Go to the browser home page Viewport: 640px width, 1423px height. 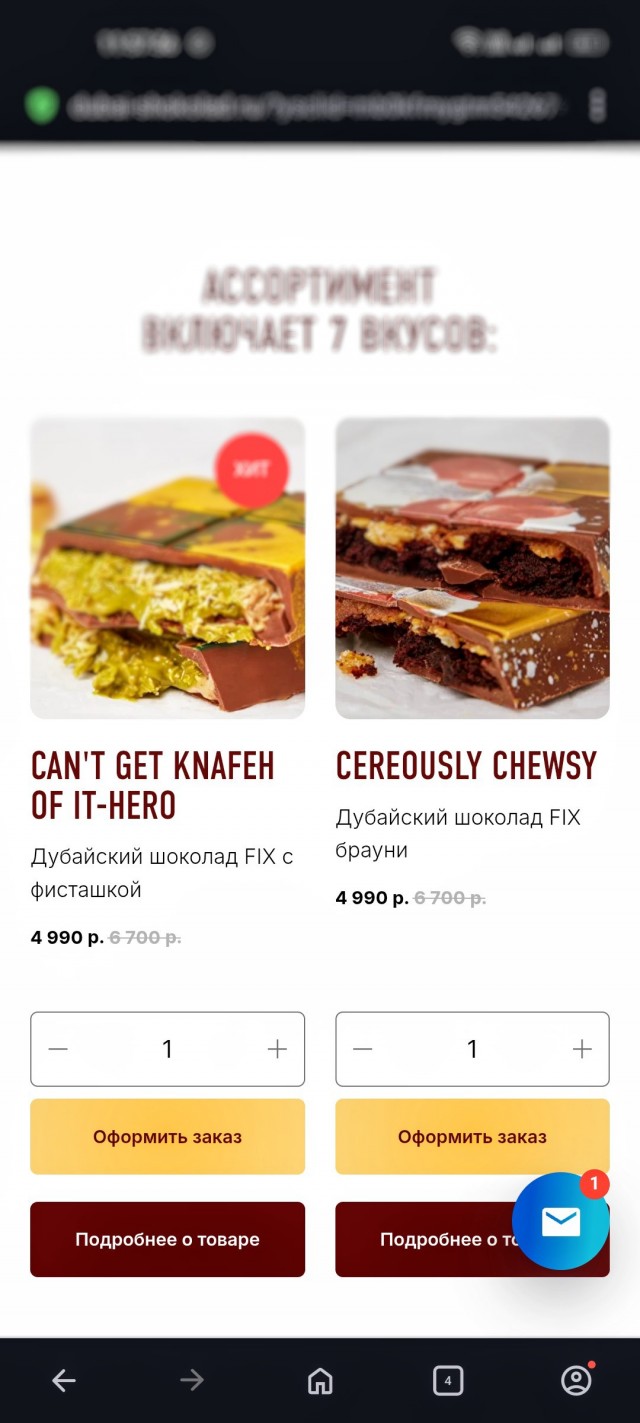point(320,1381)
